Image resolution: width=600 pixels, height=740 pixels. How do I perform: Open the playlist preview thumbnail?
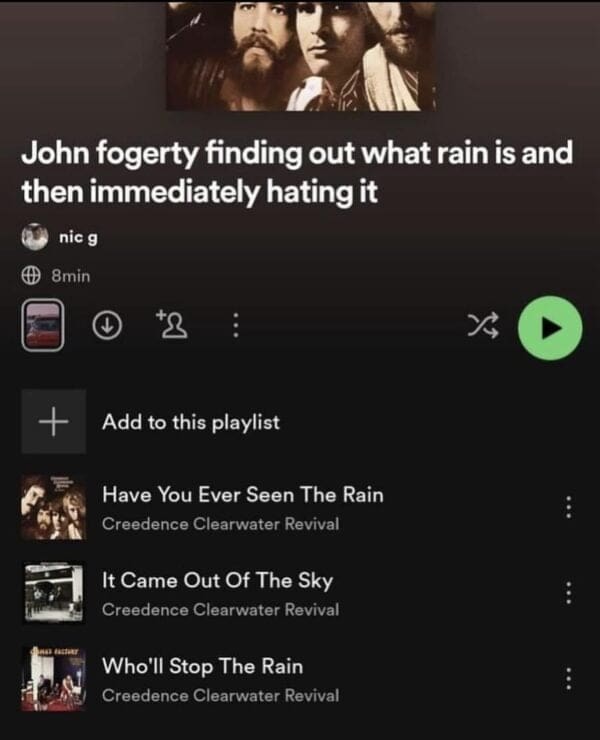pyautogui.click(x=43, y=326)
